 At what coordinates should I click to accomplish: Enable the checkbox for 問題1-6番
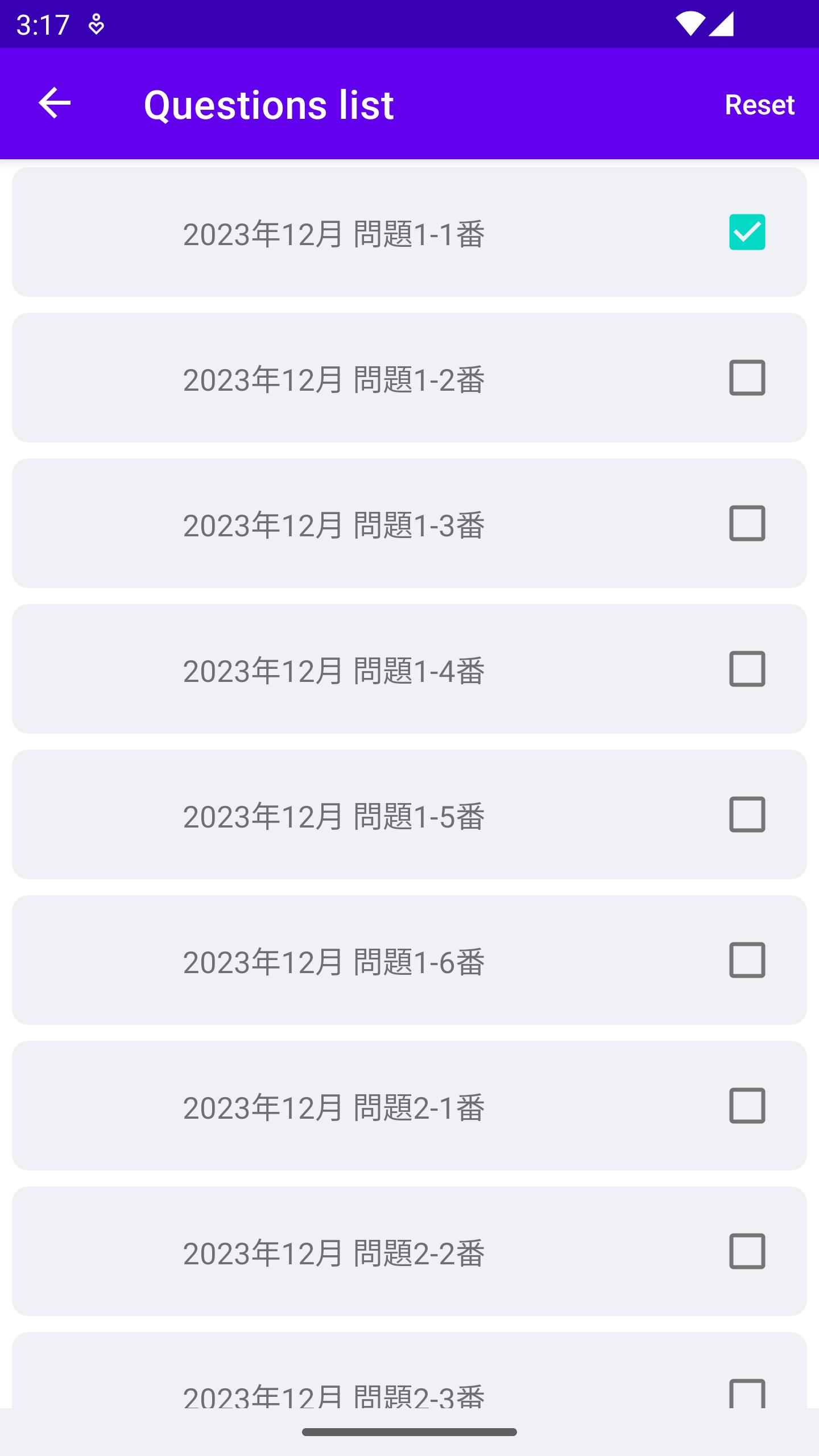tap(747, 960)
